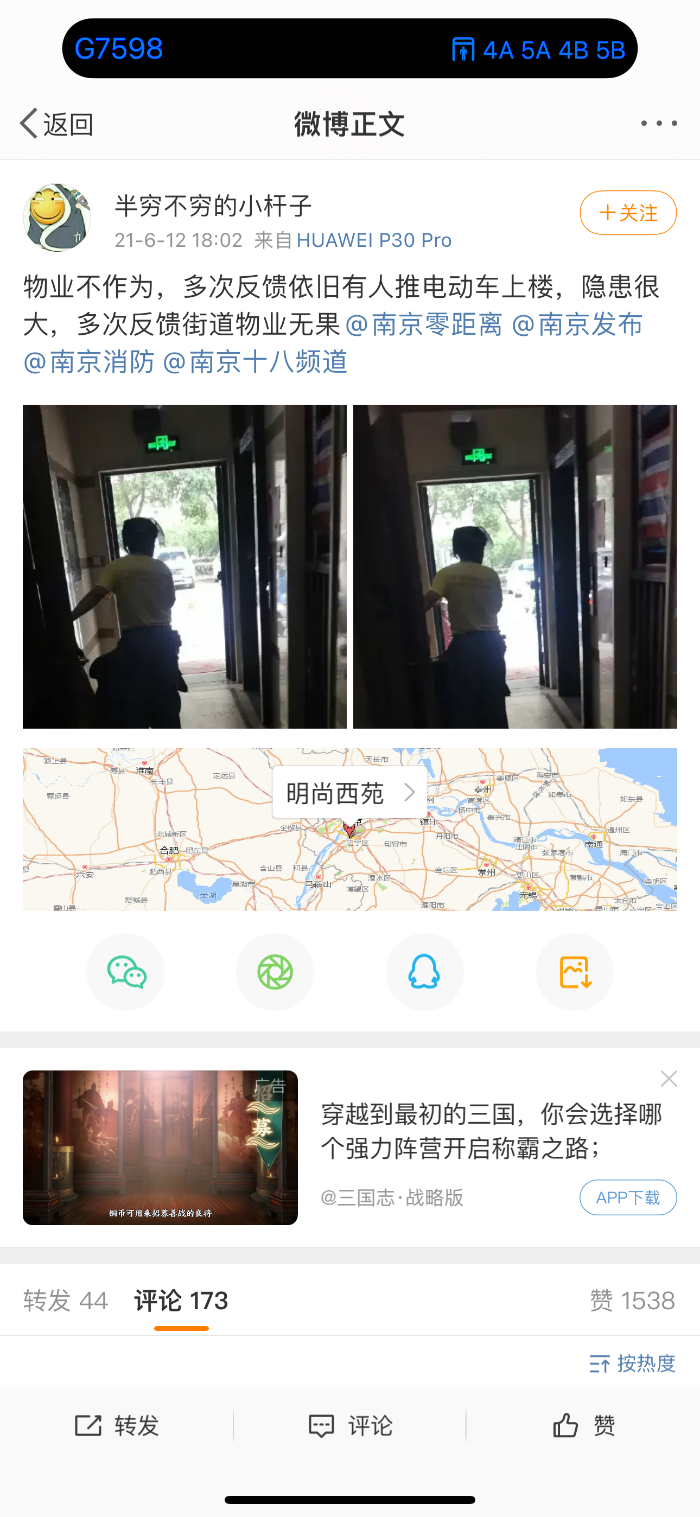View the first post photo
The height and width of the screenshot is (1517, 700).
tap(185, 567)
